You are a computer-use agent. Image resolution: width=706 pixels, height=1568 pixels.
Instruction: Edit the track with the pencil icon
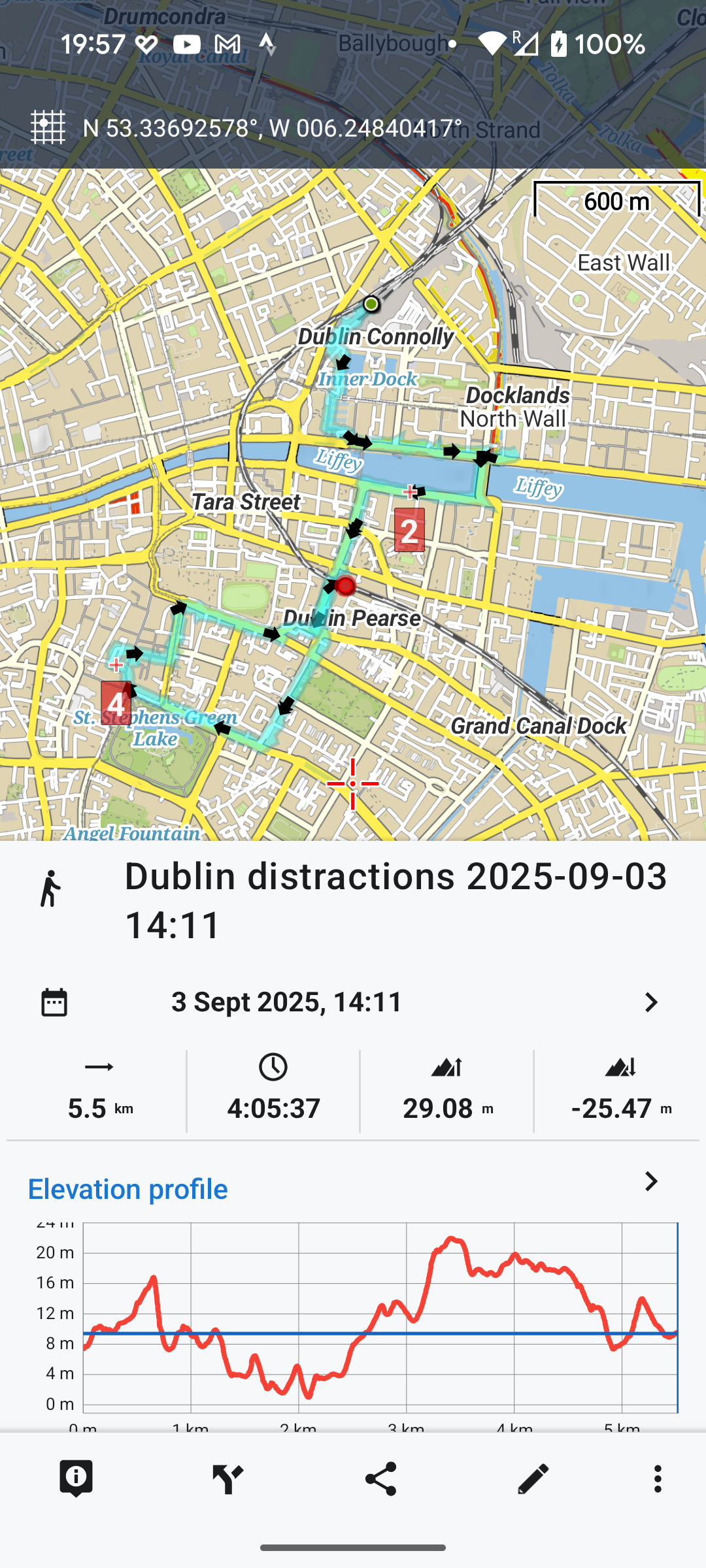click(x=533, y=1479)
